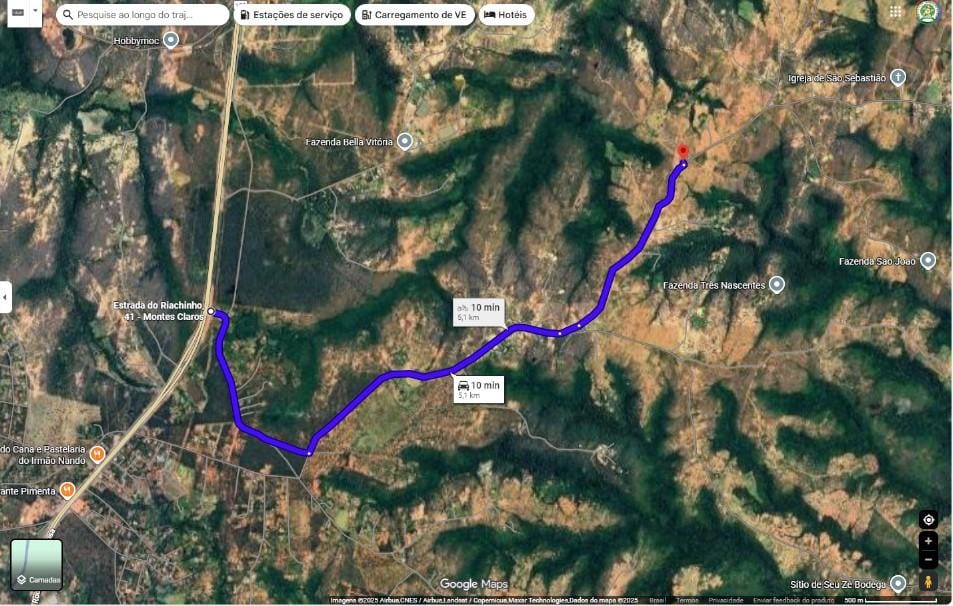Open the Hobbymoc place marker

(171, 40)
